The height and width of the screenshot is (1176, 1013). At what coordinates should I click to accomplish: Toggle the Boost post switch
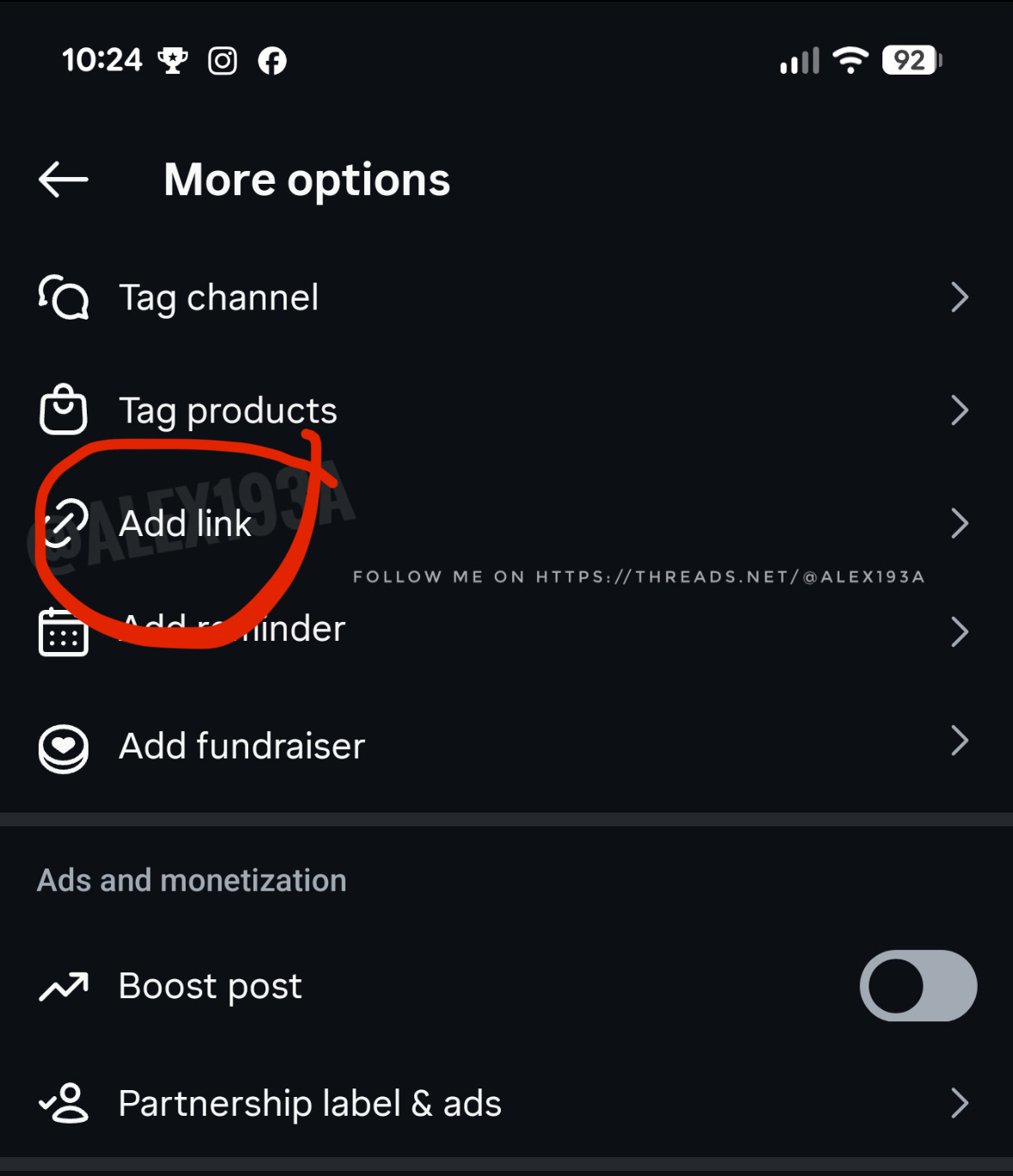(x=918, y=985)
